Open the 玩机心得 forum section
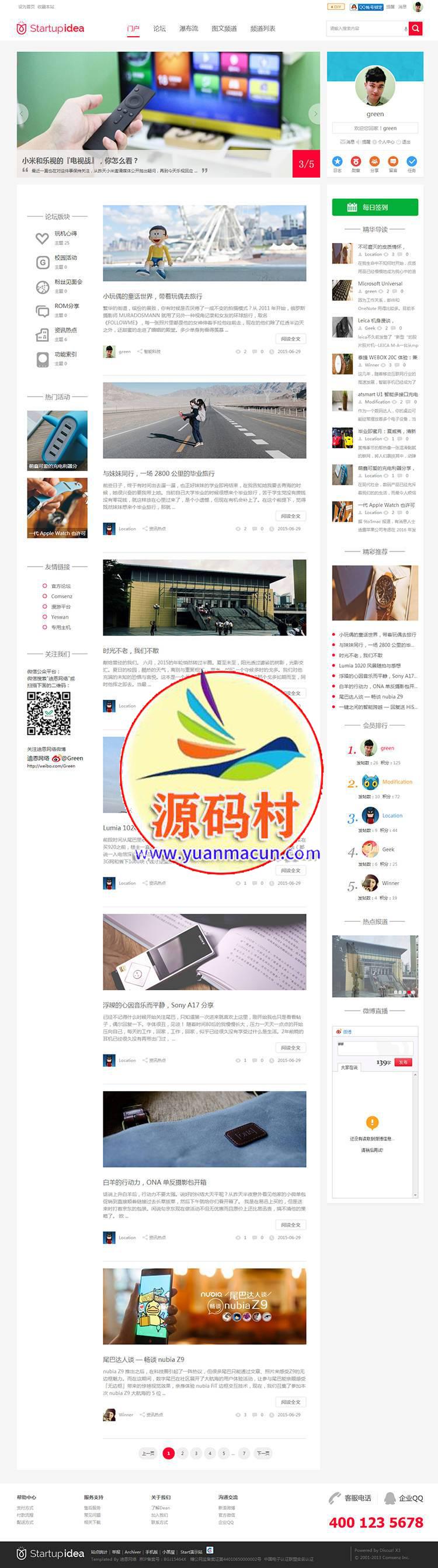This screenshot has width=438, height=1568. point(65,234)
